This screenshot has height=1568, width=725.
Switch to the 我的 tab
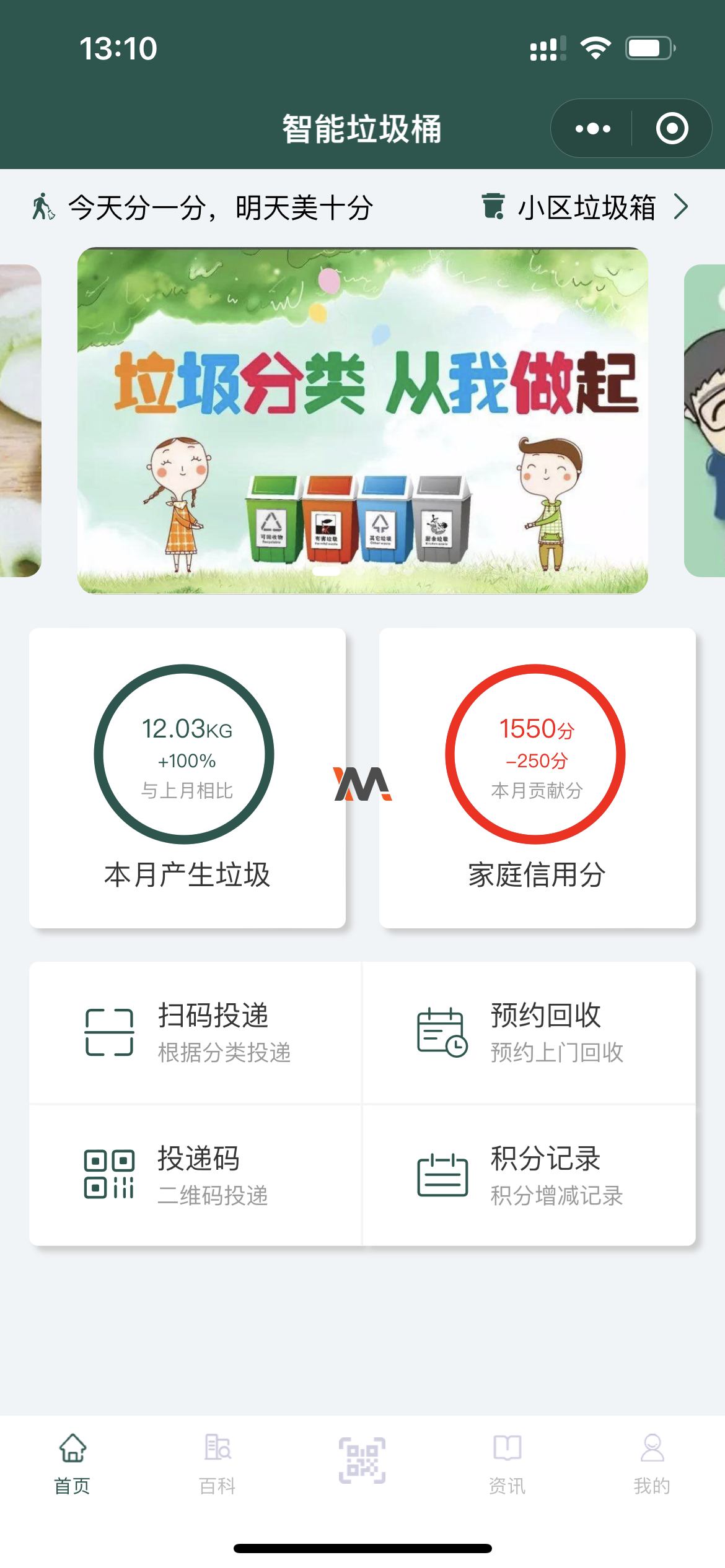(x=652, y=1463)
